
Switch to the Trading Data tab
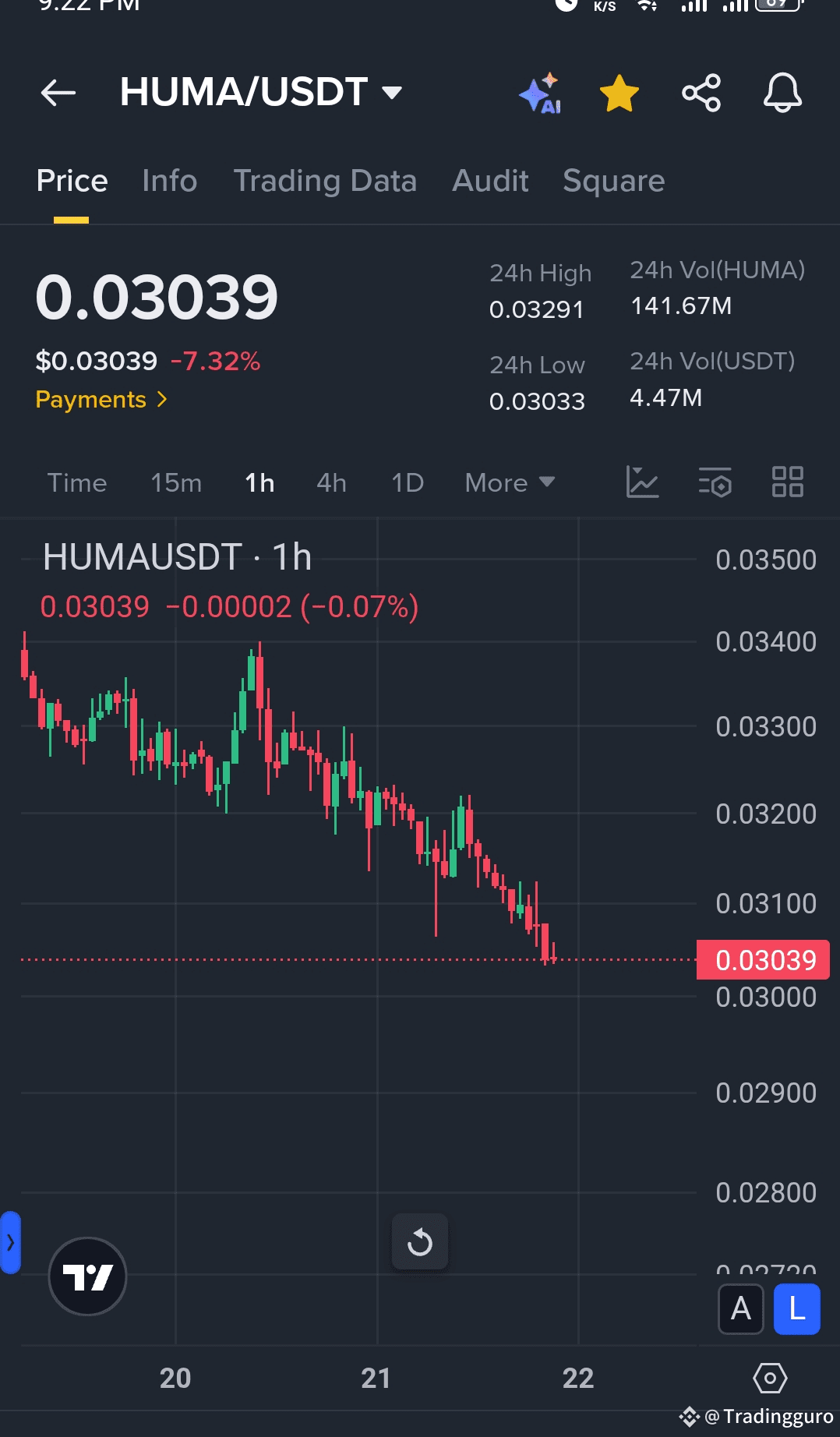[325, 181]
